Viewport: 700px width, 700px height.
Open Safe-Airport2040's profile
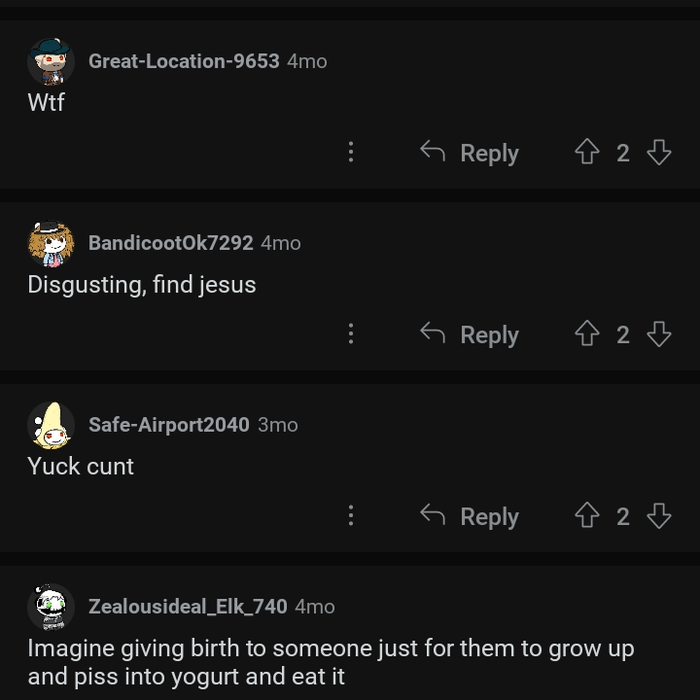[x=168, y=425]
